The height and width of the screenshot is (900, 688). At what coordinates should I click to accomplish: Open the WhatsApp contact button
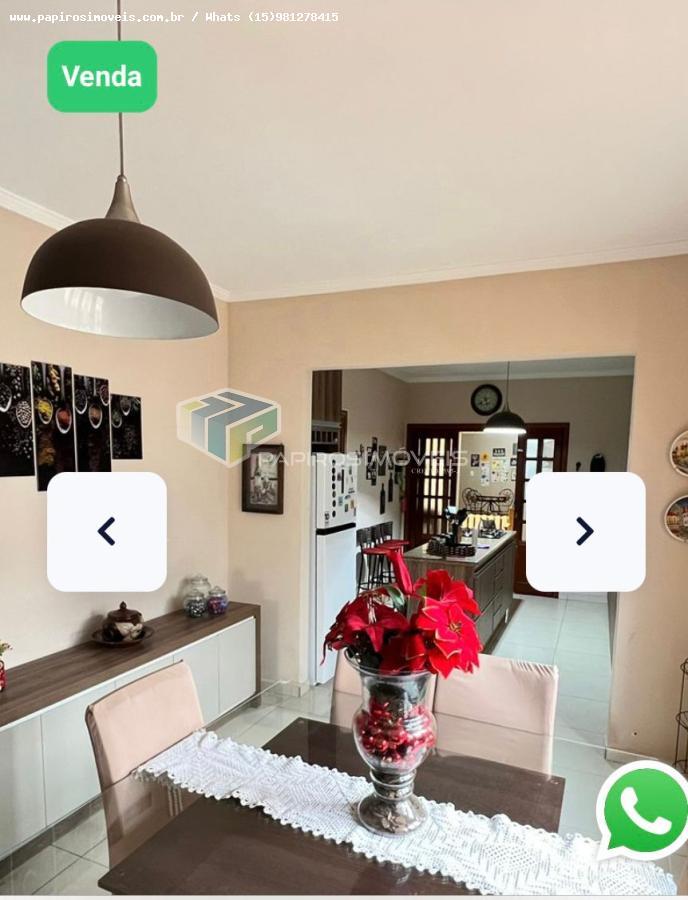tap(644, 810)
